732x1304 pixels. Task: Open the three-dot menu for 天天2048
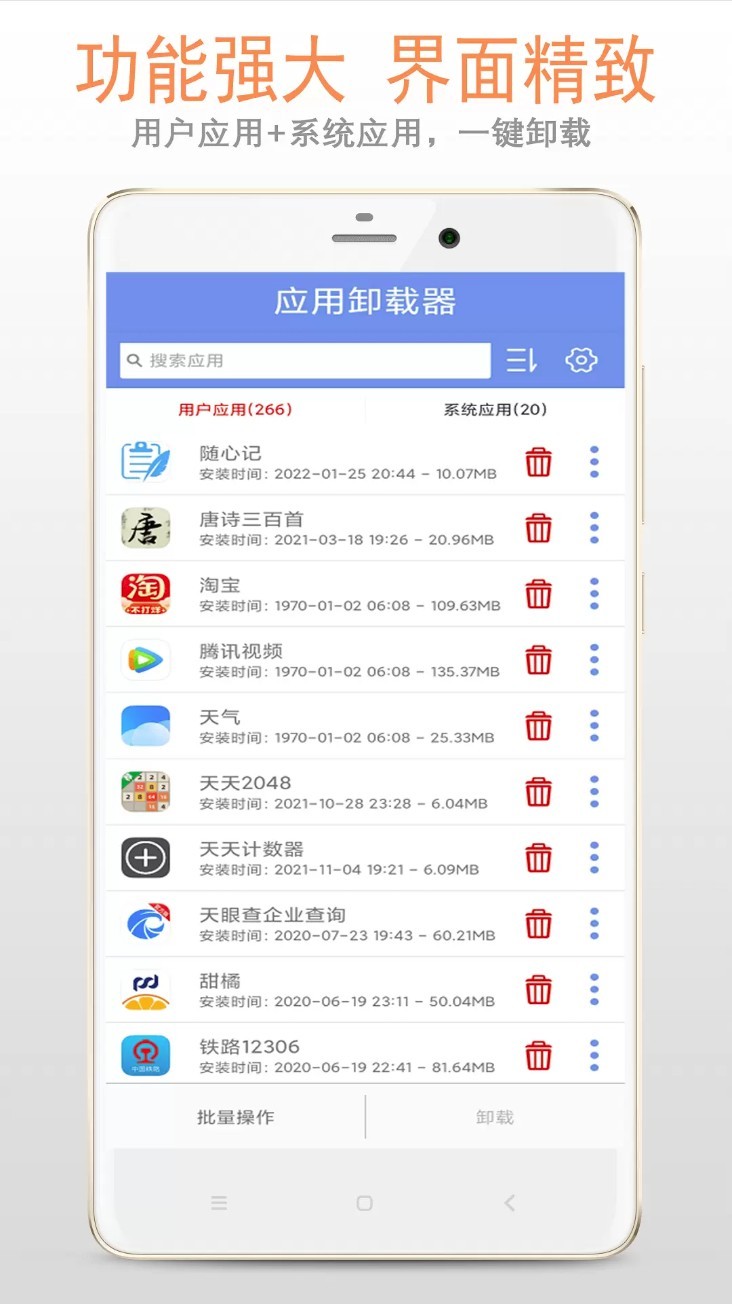click(x=594, y=792)
